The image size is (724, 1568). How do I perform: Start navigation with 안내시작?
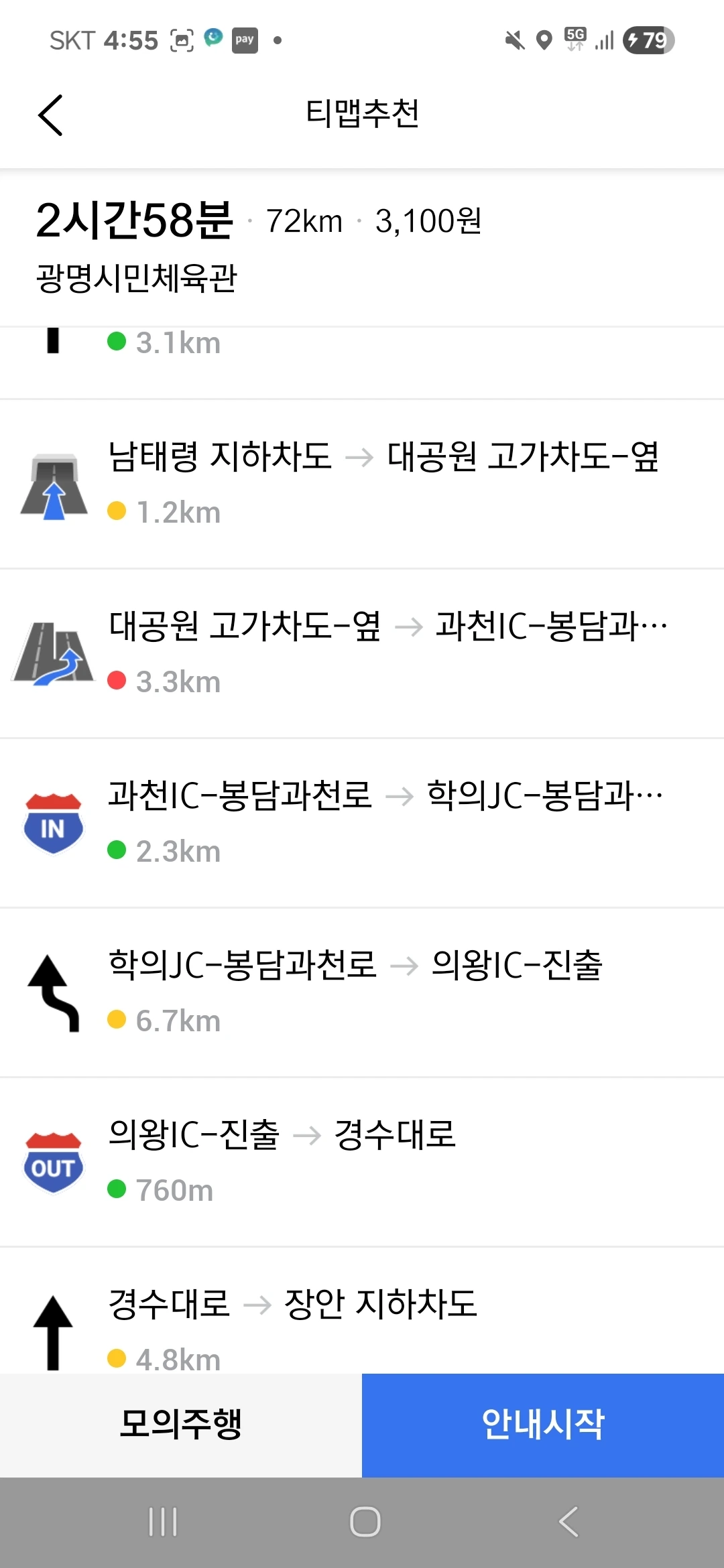point(543,1424)
